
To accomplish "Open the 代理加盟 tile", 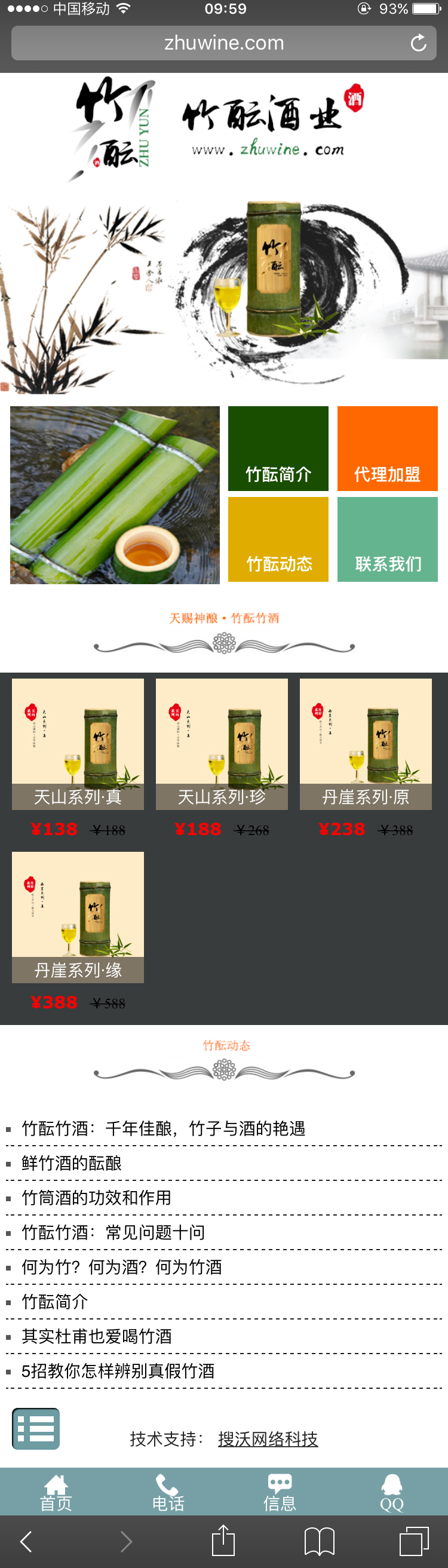I will point(387,449).
